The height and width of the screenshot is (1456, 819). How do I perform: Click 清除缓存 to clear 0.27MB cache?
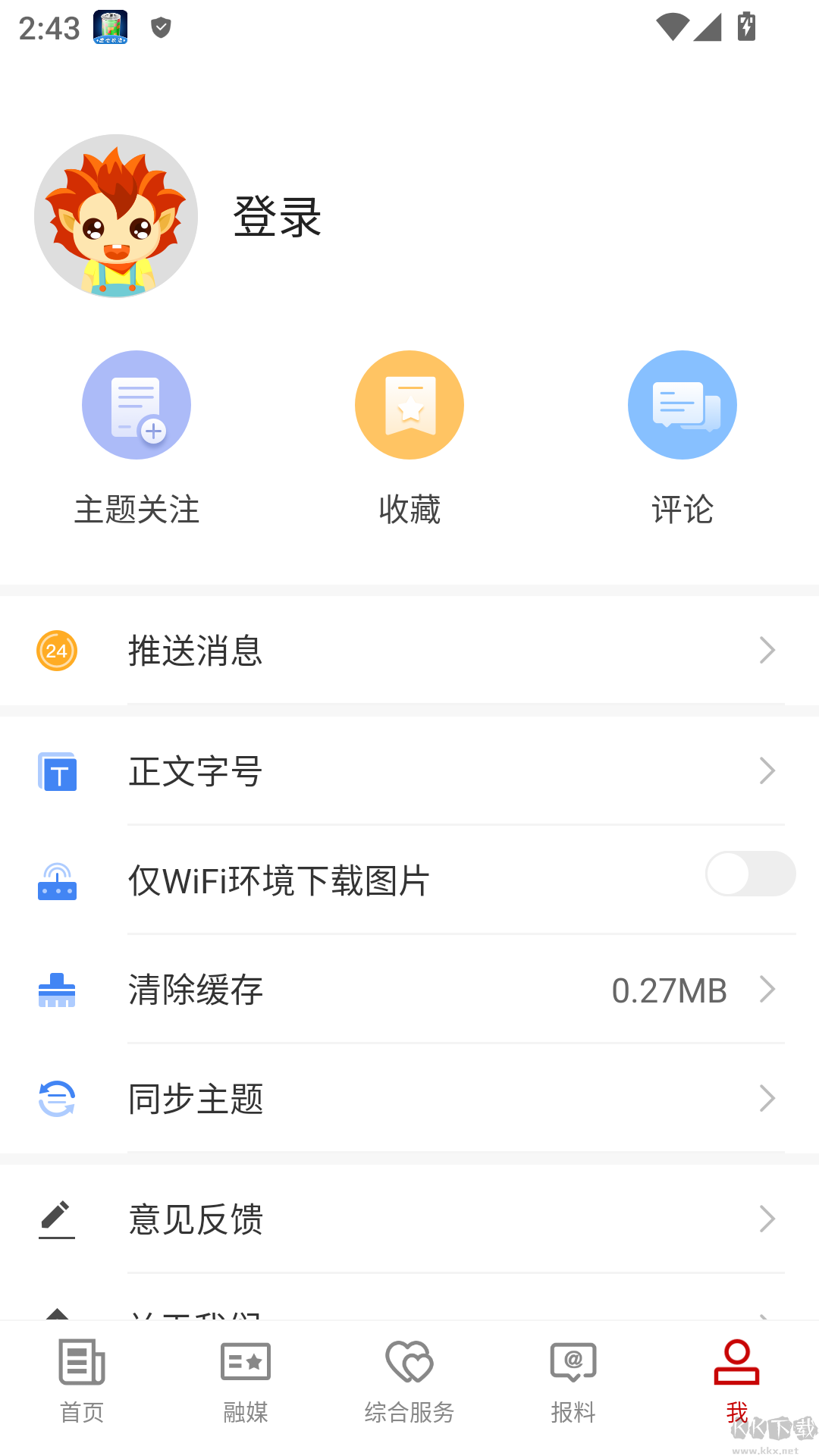[196, 990]
